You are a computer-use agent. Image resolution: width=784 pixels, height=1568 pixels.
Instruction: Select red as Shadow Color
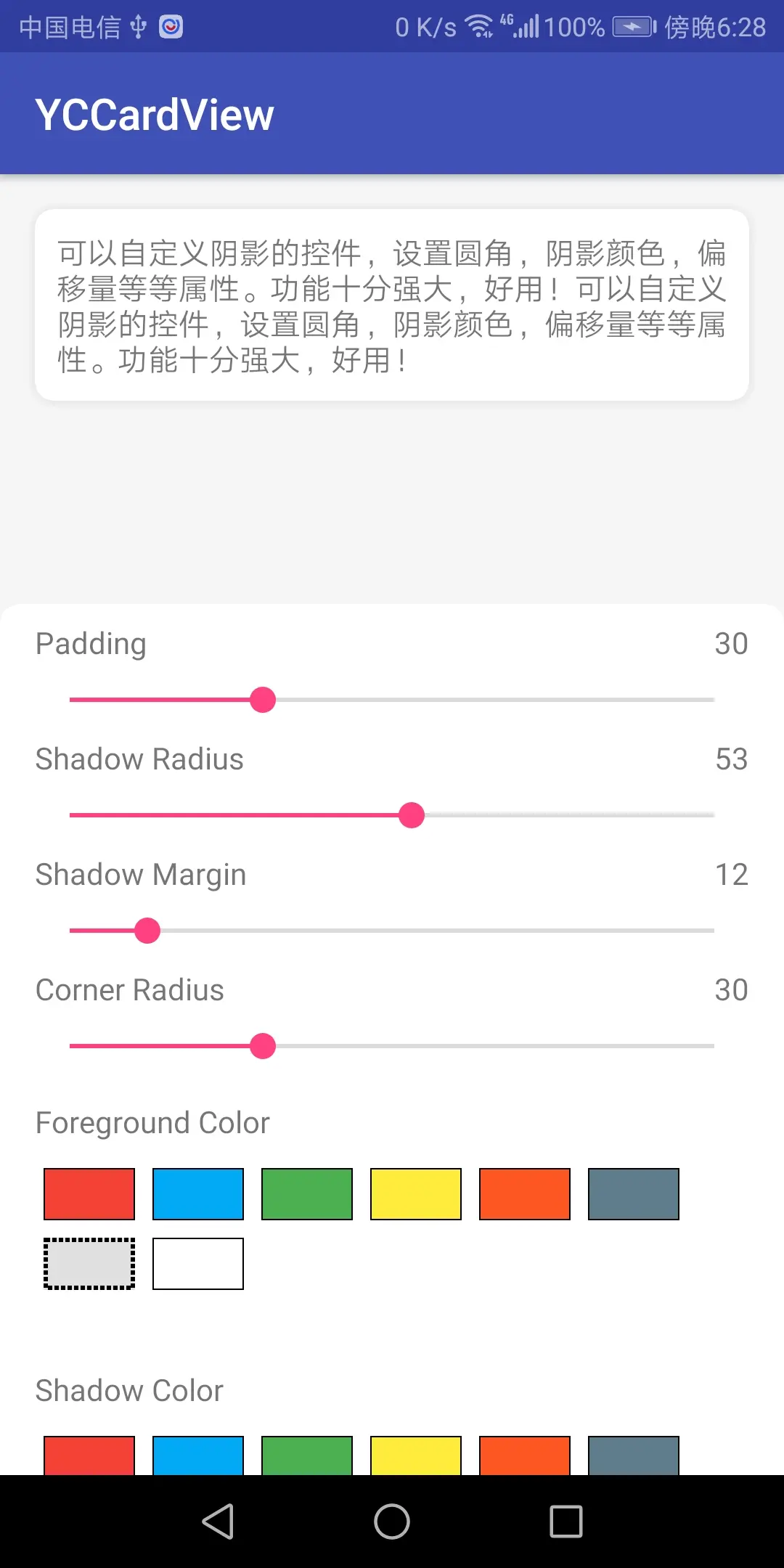[89, 1455]
